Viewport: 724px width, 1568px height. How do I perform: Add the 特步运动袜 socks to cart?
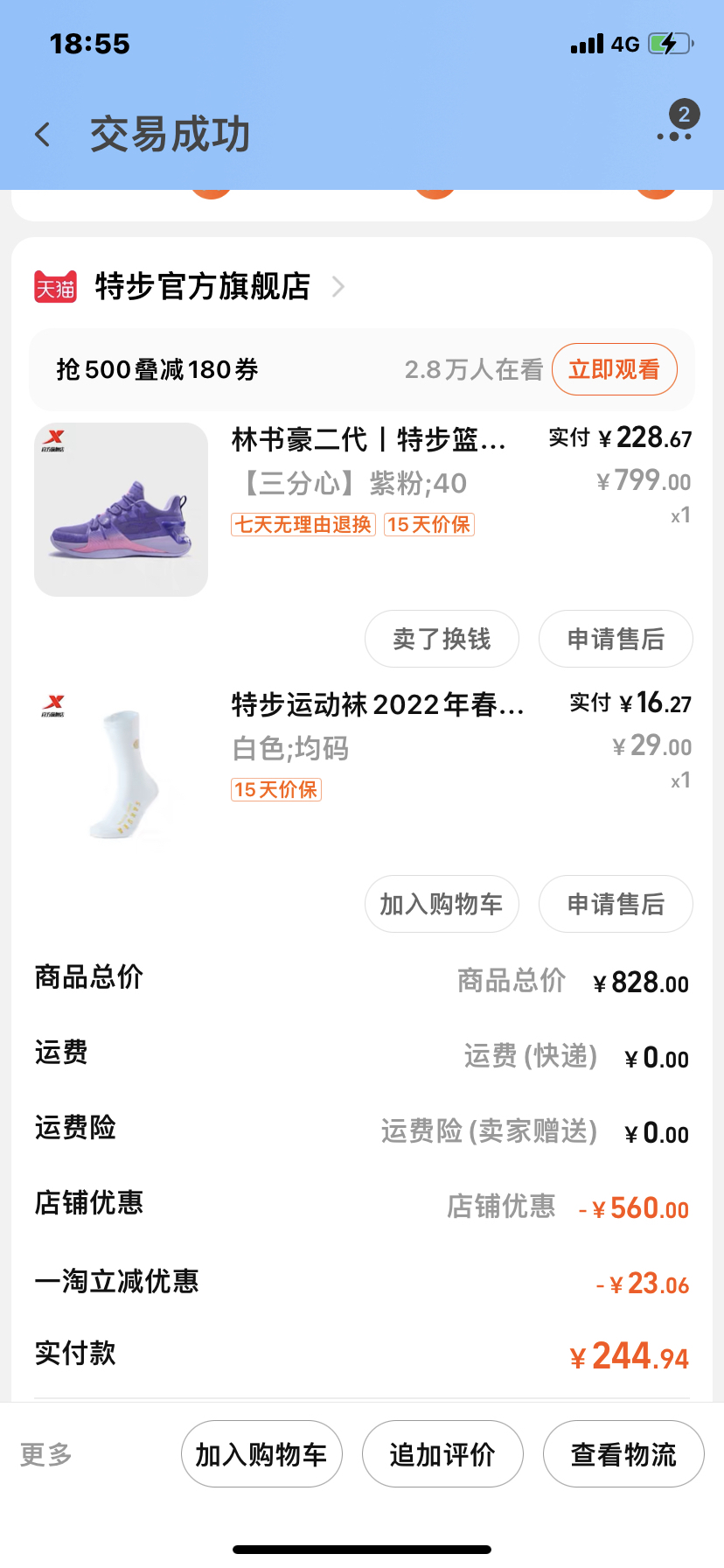pyautogui.click(x=442, y=904)
